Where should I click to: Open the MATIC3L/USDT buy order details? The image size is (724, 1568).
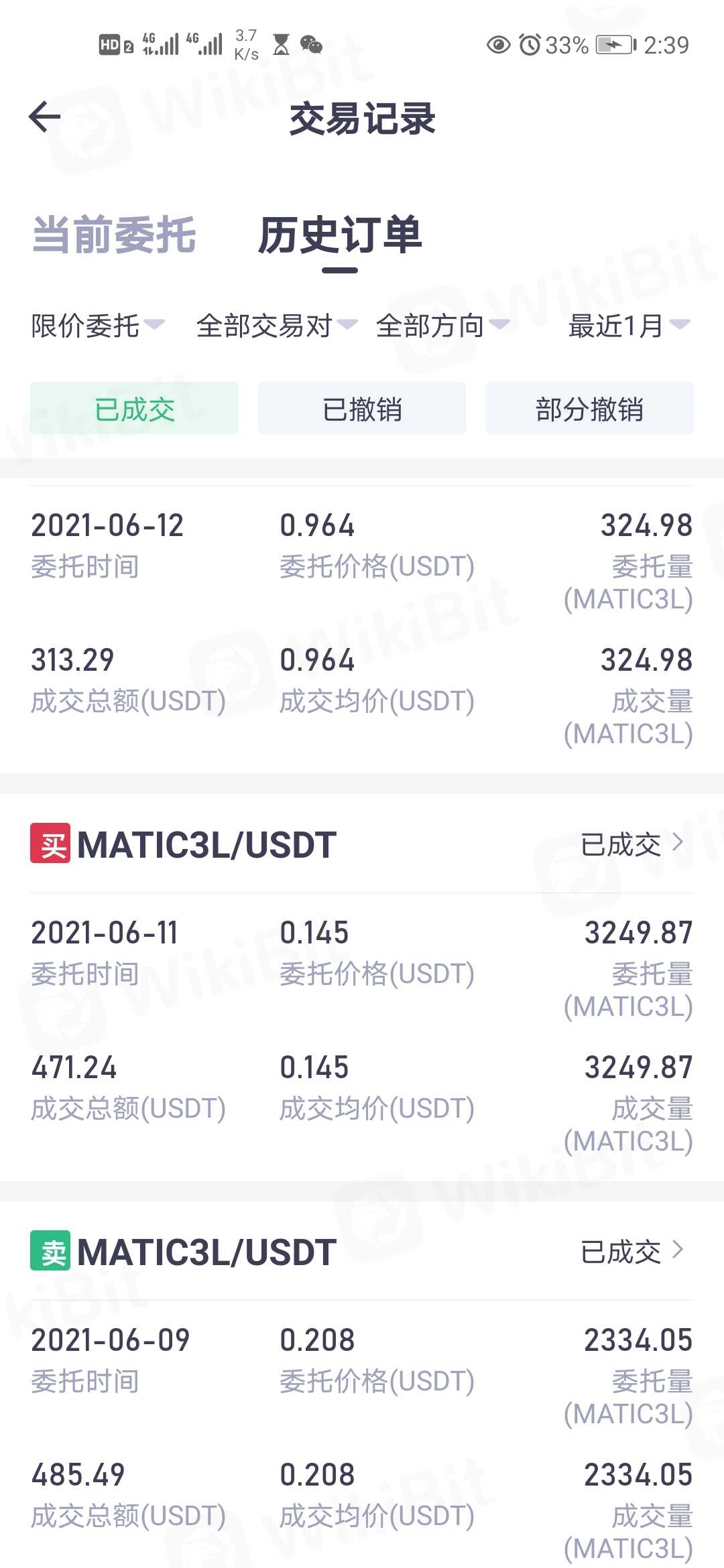pos(630,844)
